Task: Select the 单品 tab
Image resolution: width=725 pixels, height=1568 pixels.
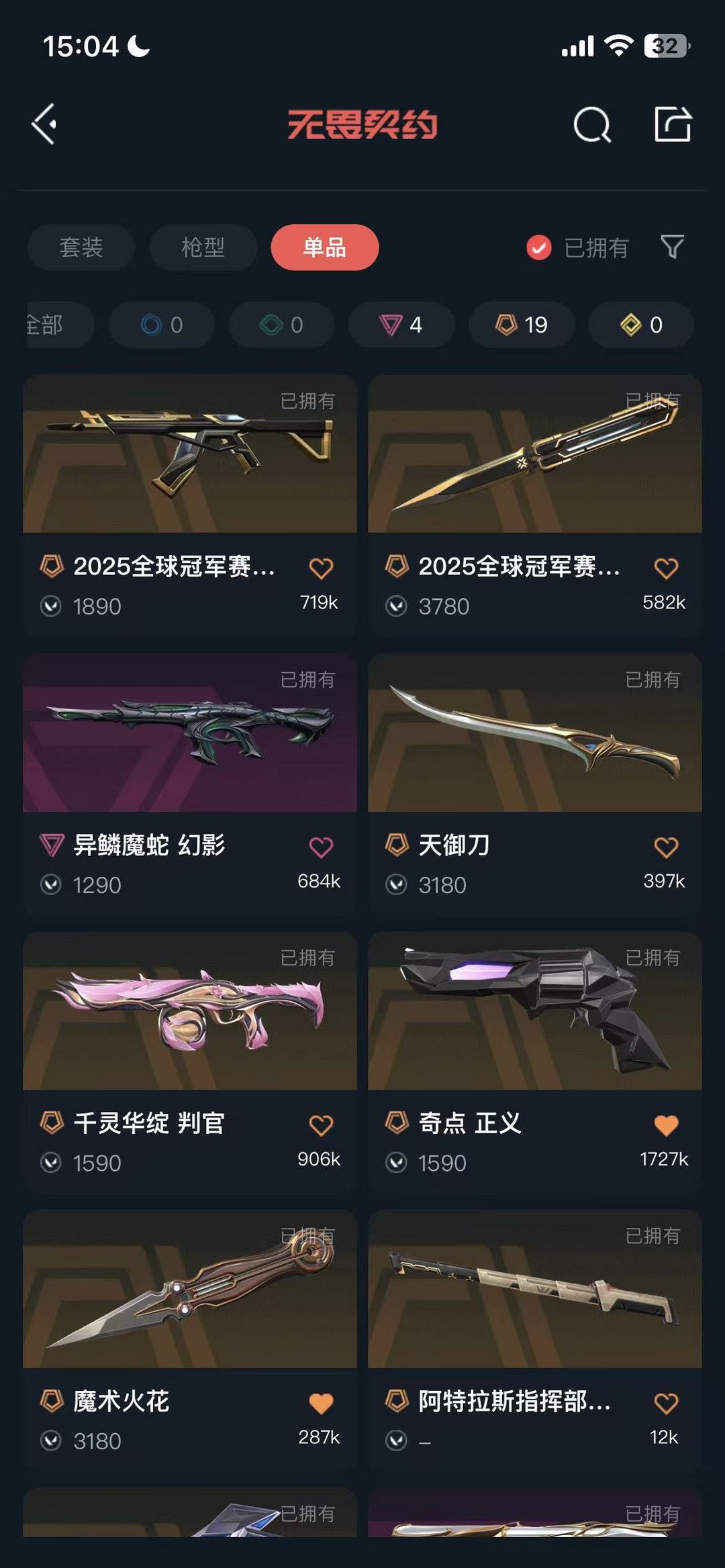Action: coord(325,248)
